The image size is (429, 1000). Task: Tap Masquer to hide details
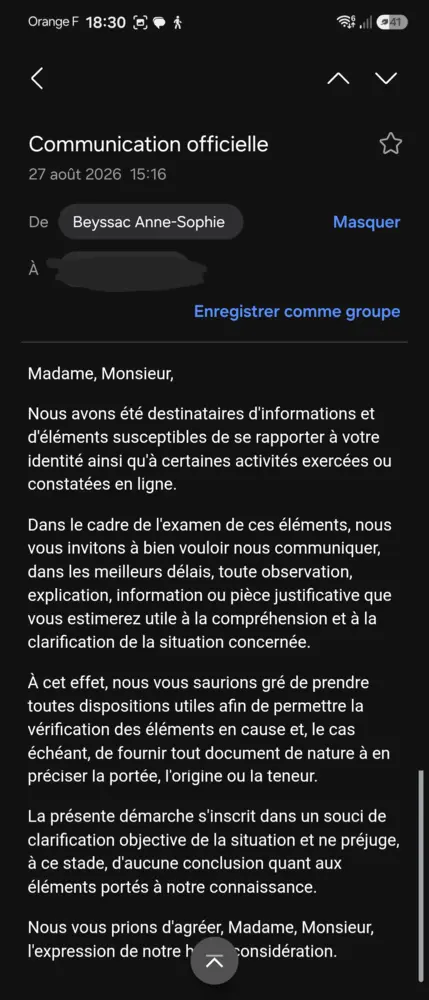click(367, 223)
